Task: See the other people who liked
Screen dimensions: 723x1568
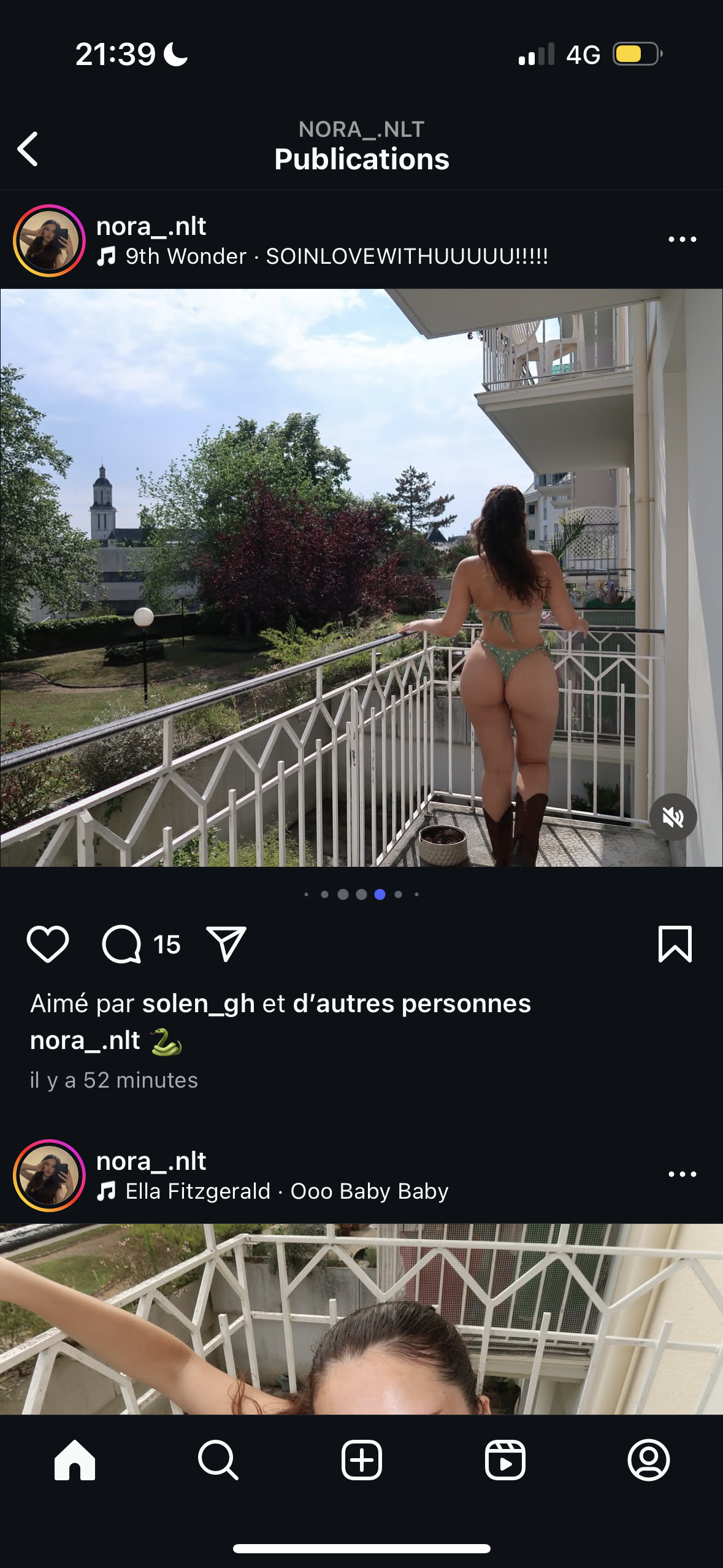Action: click(x=411, y=1004)
